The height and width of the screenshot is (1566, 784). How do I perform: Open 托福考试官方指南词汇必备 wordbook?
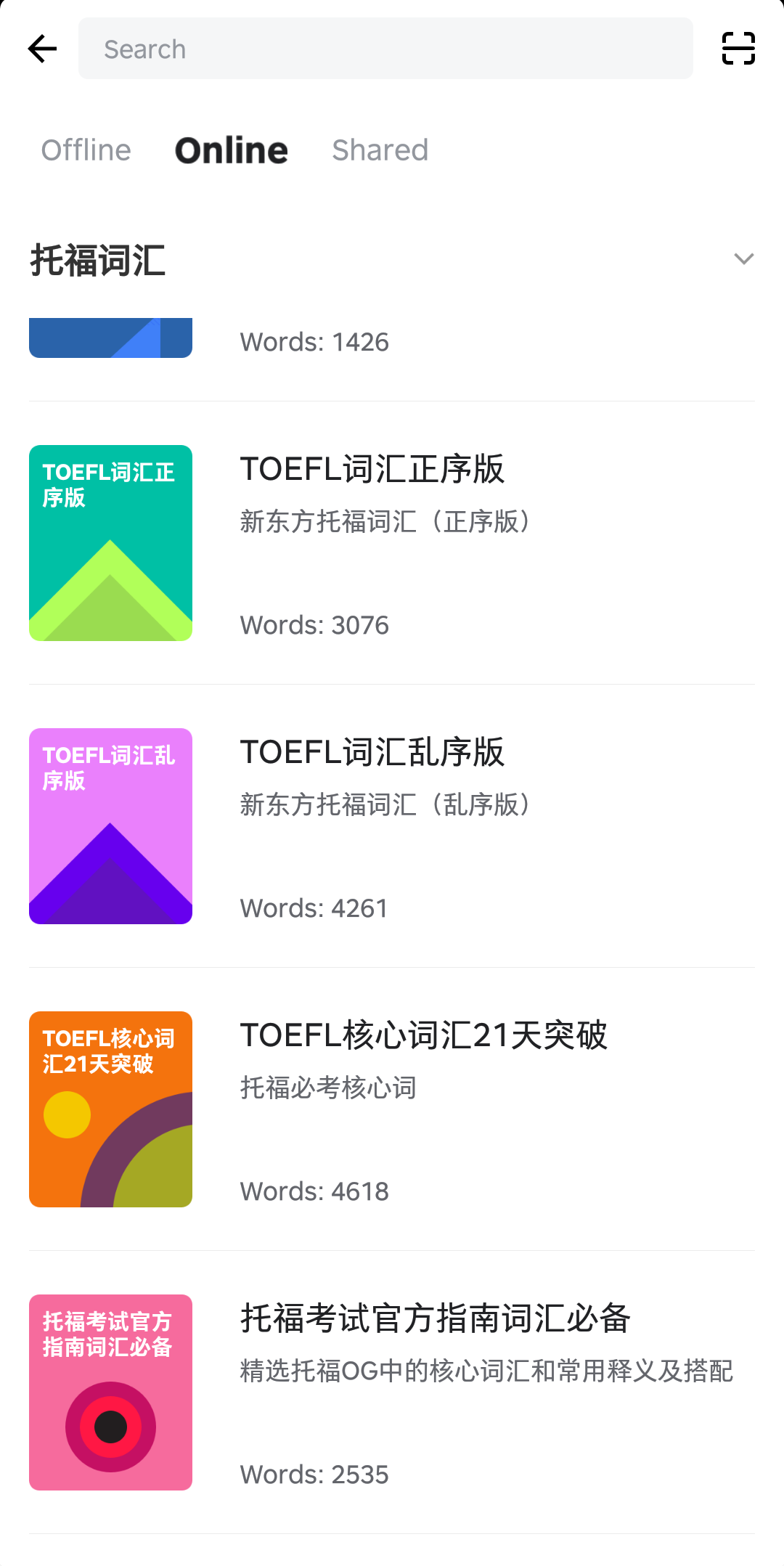pos(392,1392)
